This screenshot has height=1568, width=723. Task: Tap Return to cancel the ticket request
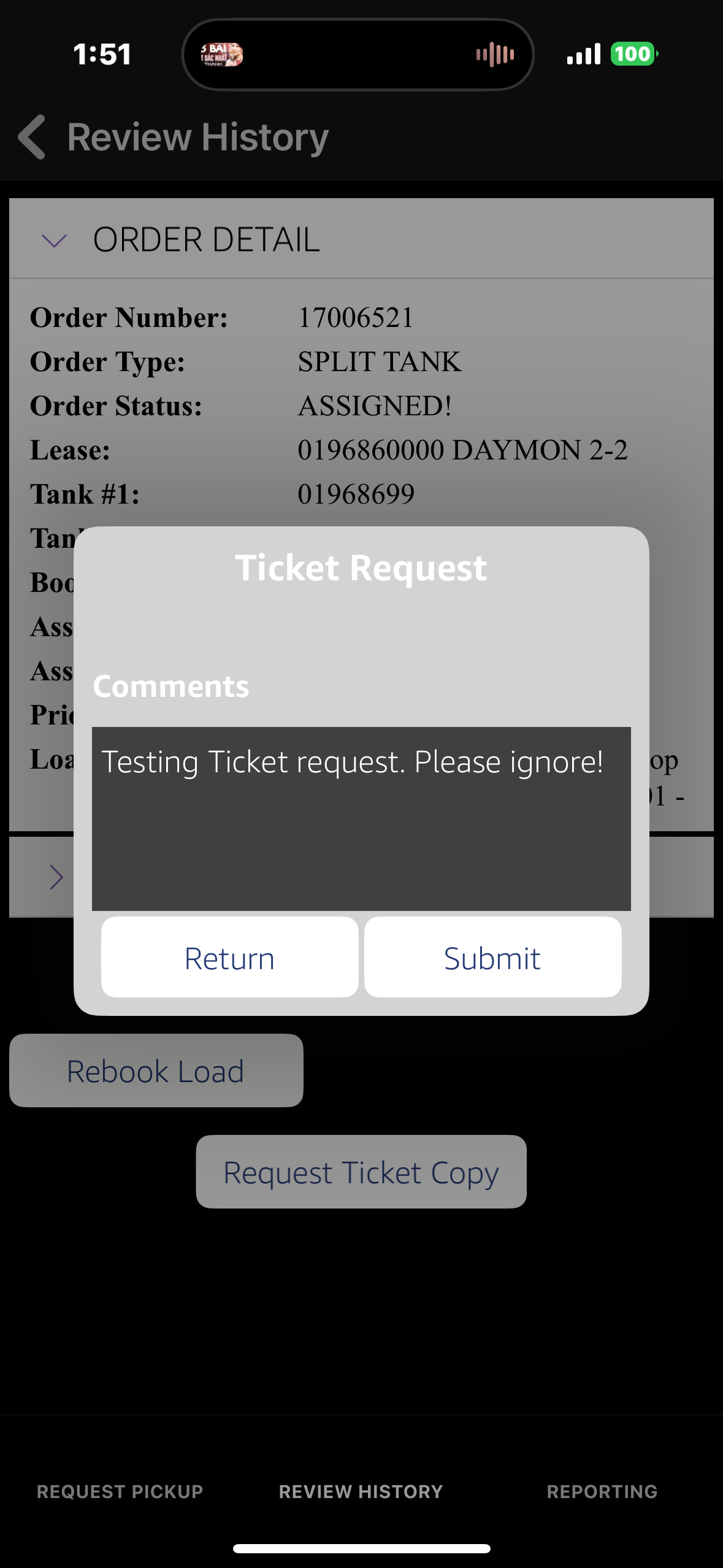point(230,958)
